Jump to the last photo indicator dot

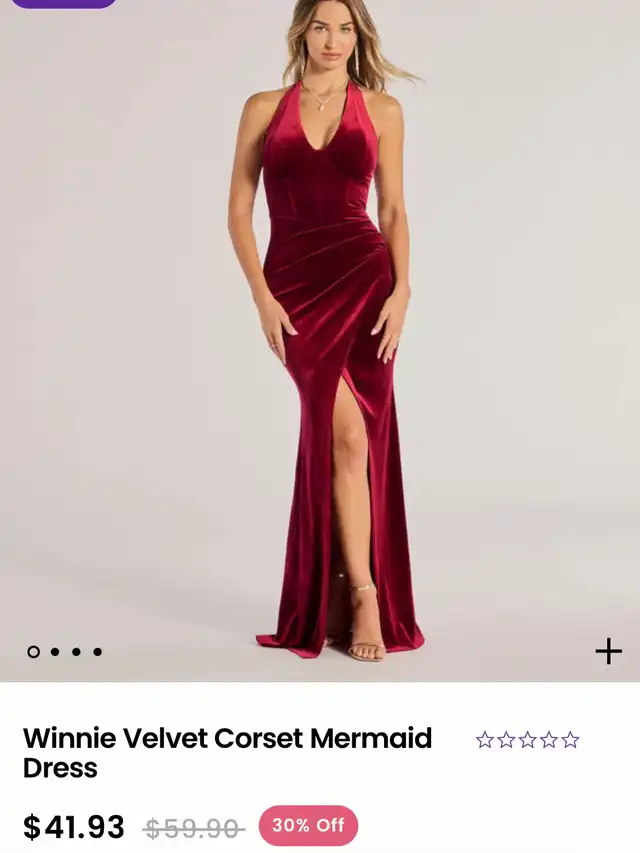[98, 652]
